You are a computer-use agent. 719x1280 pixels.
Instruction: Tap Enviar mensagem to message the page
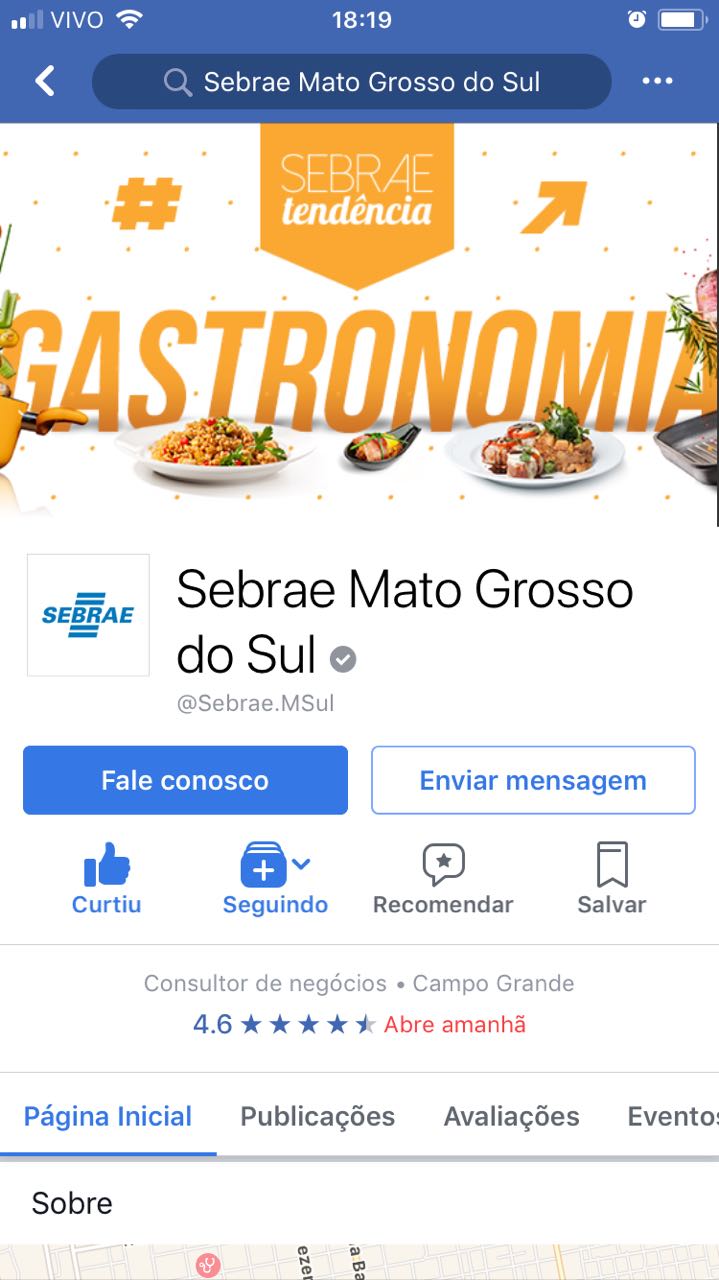tap(533, 780)
